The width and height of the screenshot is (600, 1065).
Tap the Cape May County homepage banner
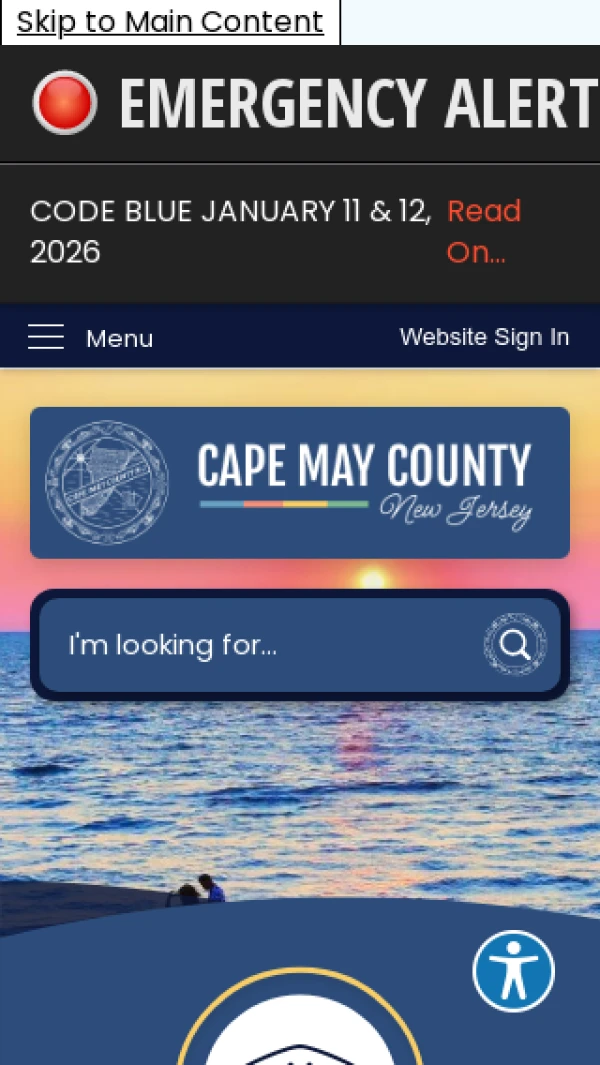[300, 483]
